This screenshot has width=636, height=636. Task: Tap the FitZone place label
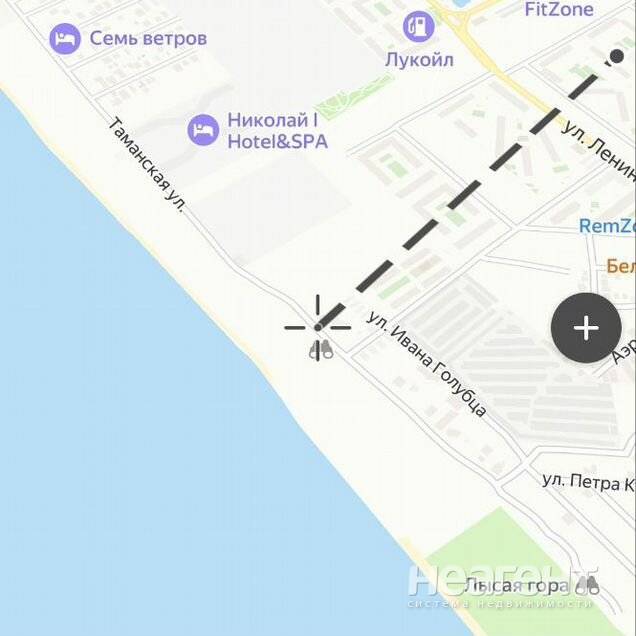tap(559, 10)
